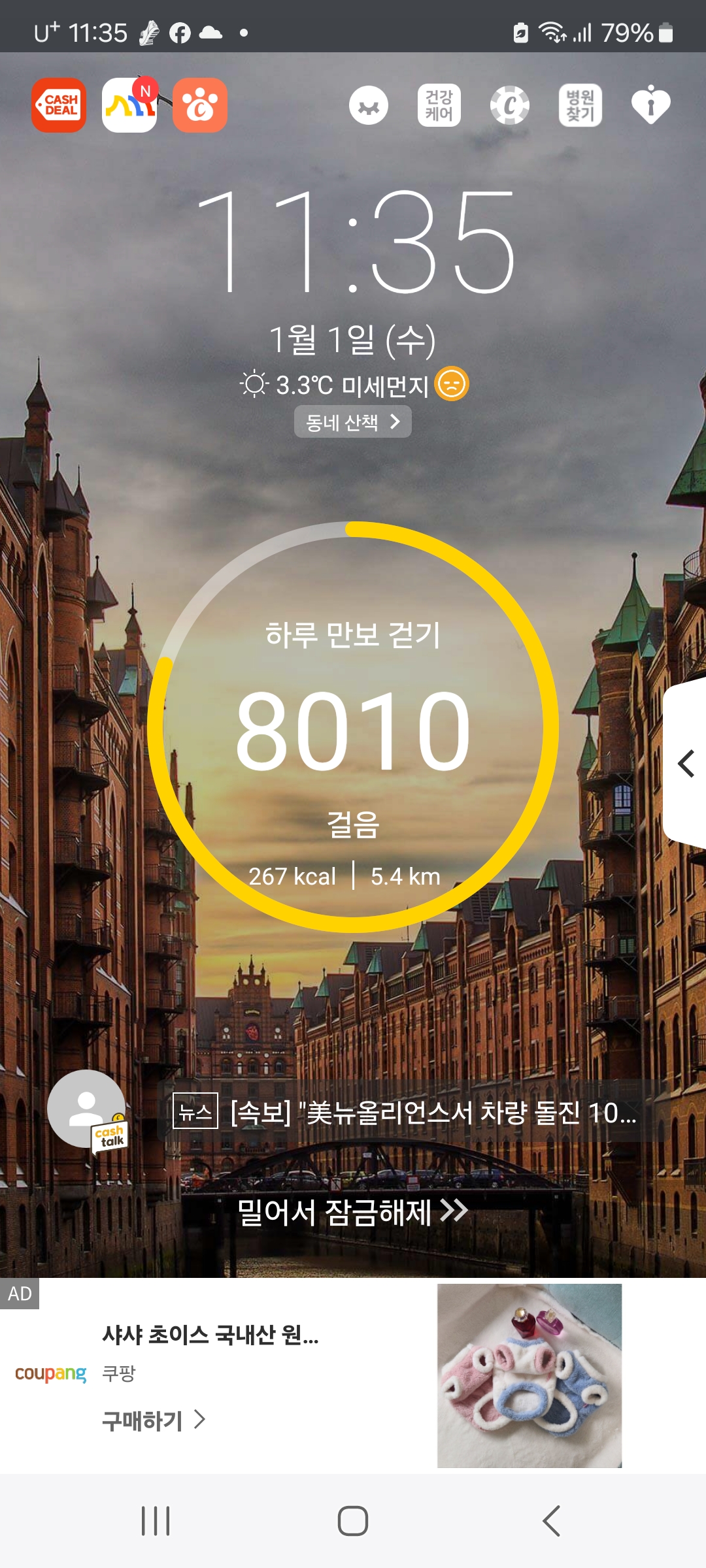Open the Cash Deal shortcut

click(59, 105)
